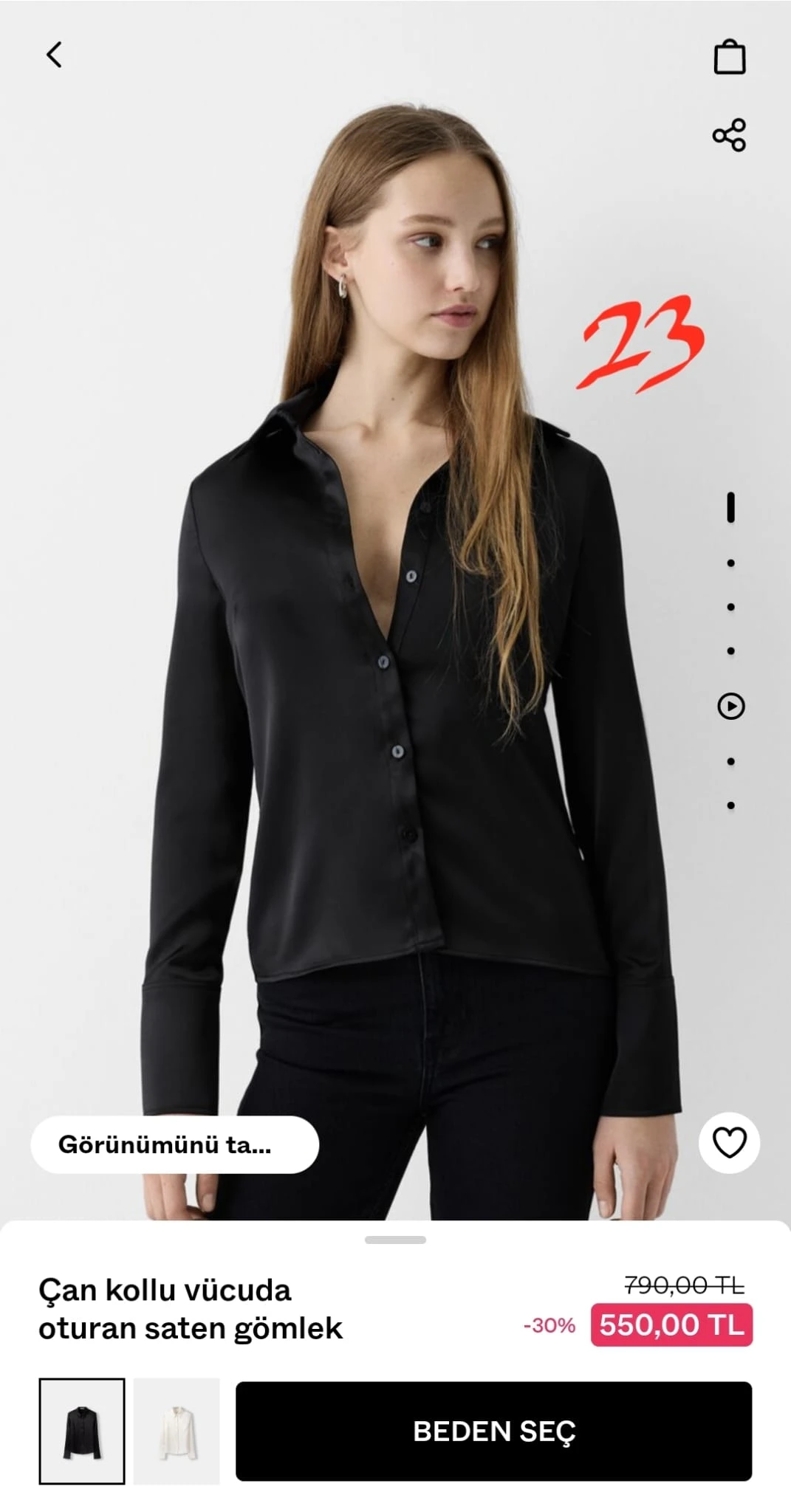Tap BEDEN SEÇ to choose a size
The image size is (791, 1512).
pyautogui.click(x=493, y=1431)
